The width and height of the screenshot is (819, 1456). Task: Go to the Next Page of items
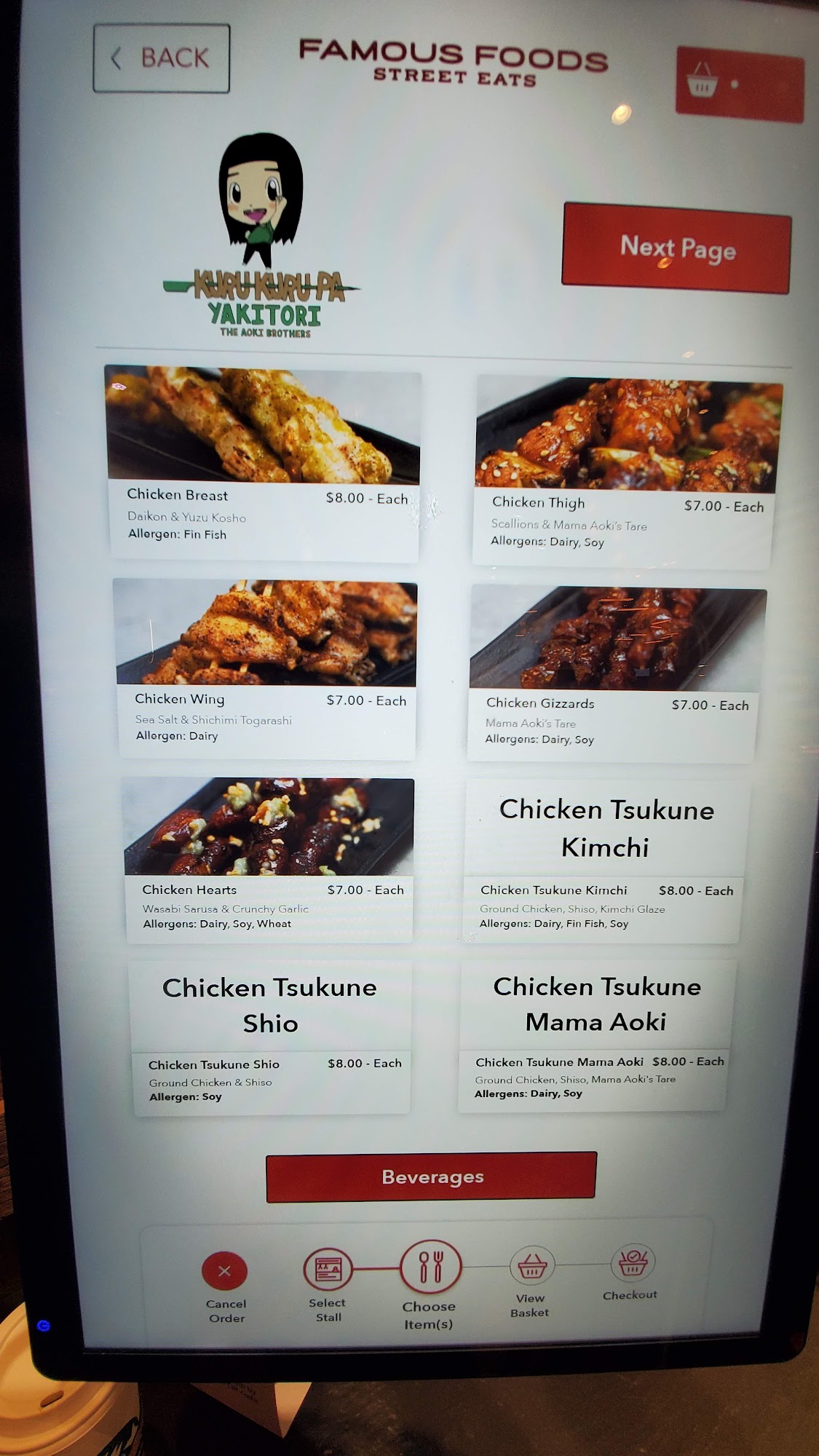tap(676, 248)
